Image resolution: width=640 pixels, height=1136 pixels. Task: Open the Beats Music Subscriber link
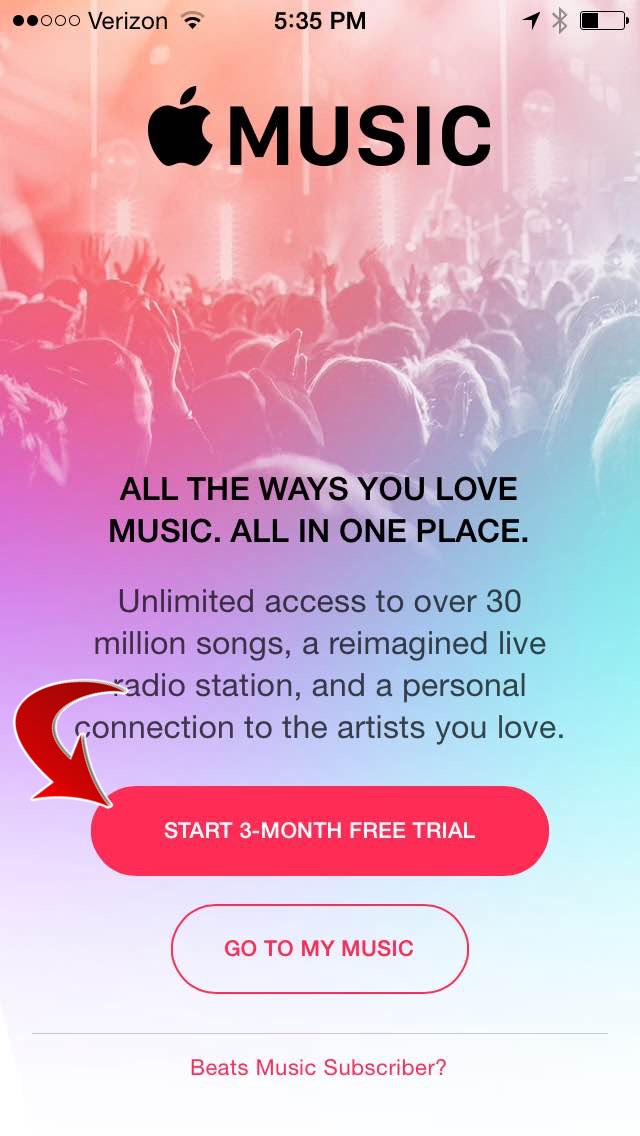[318, 1067]
